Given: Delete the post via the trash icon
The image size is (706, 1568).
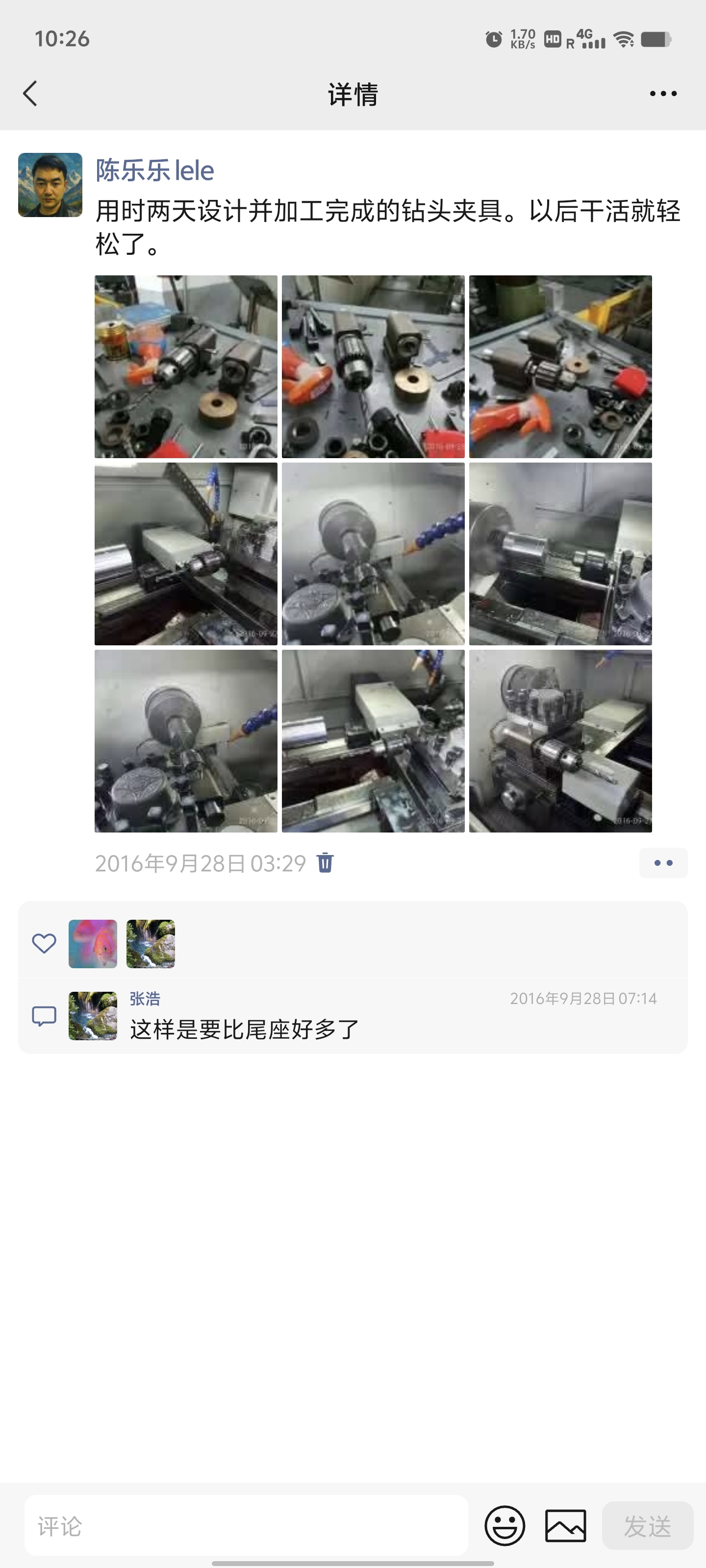Looking at the screenshot, I should click(x=326, y=862).
